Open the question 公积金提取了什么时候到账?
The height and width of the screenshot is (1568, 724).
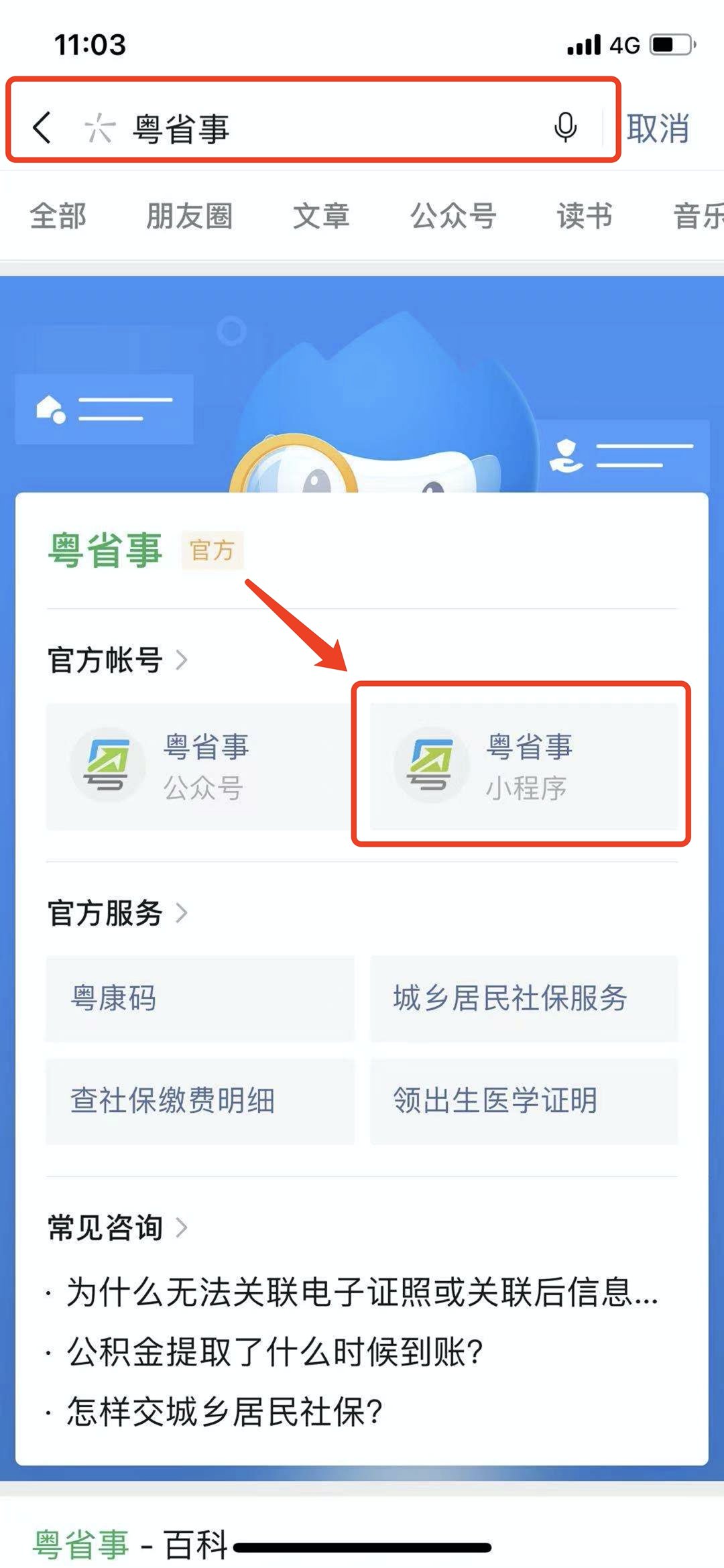tap(275, 1351)
